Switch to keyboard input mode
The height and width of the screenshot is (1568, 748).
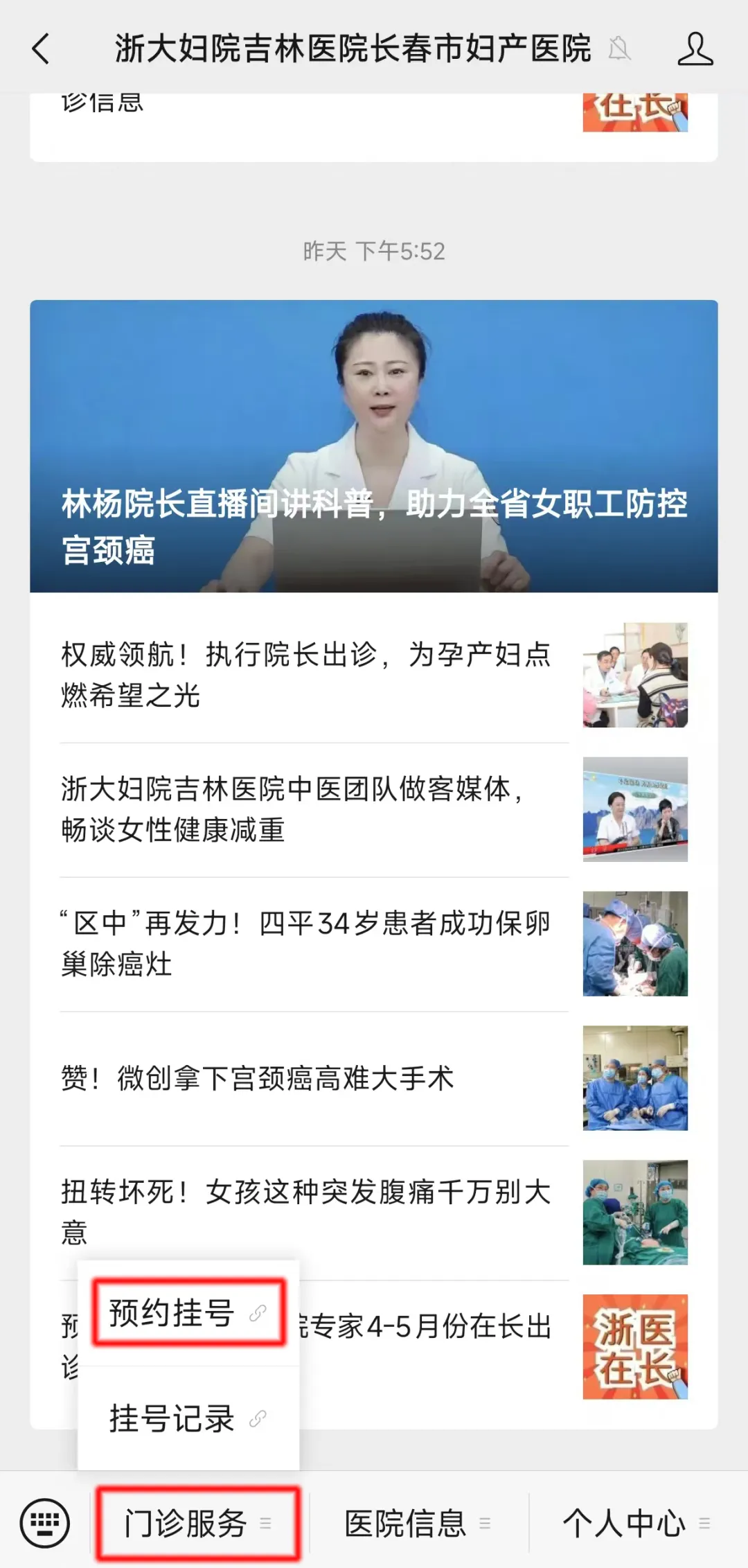tap(45, 1523)
